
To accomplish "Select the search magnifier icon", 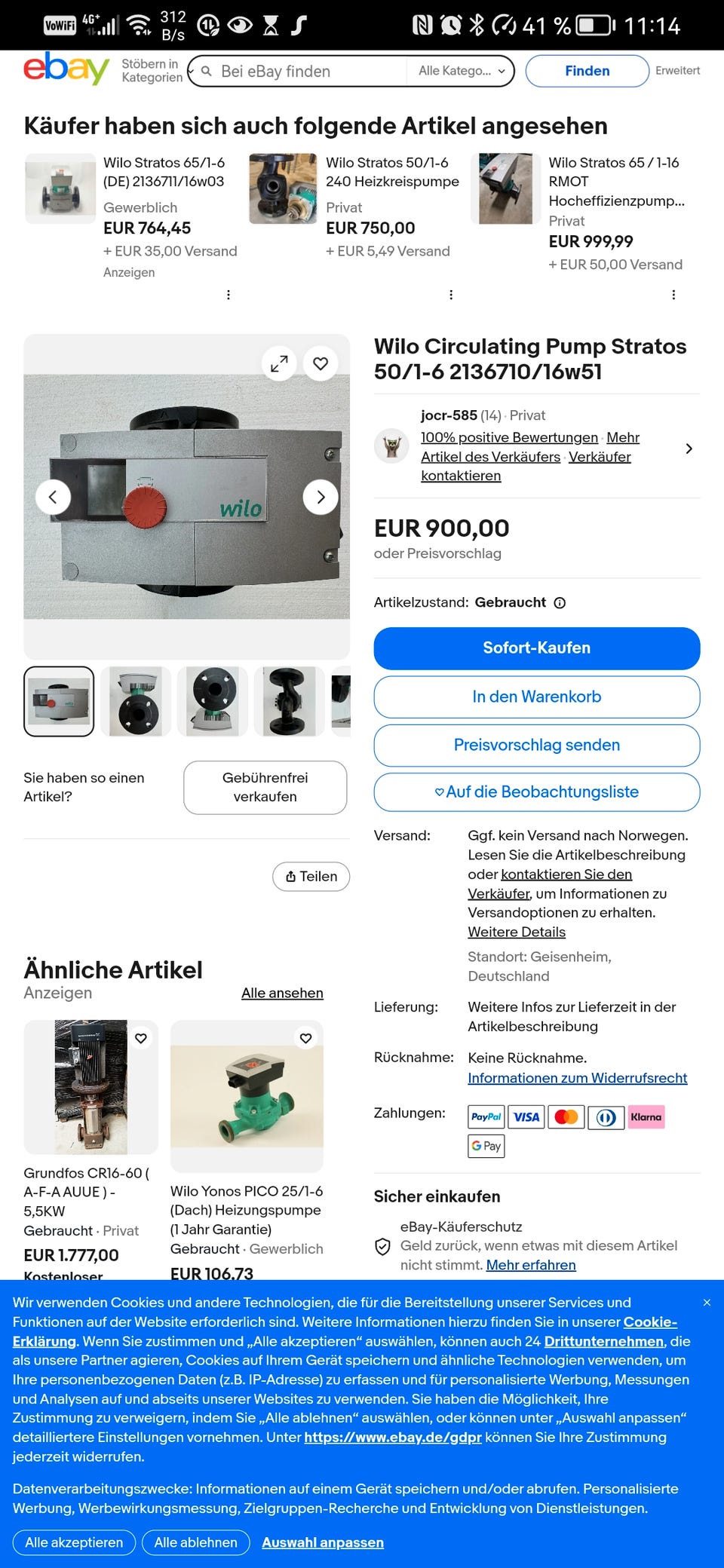I will click(206, 71).
